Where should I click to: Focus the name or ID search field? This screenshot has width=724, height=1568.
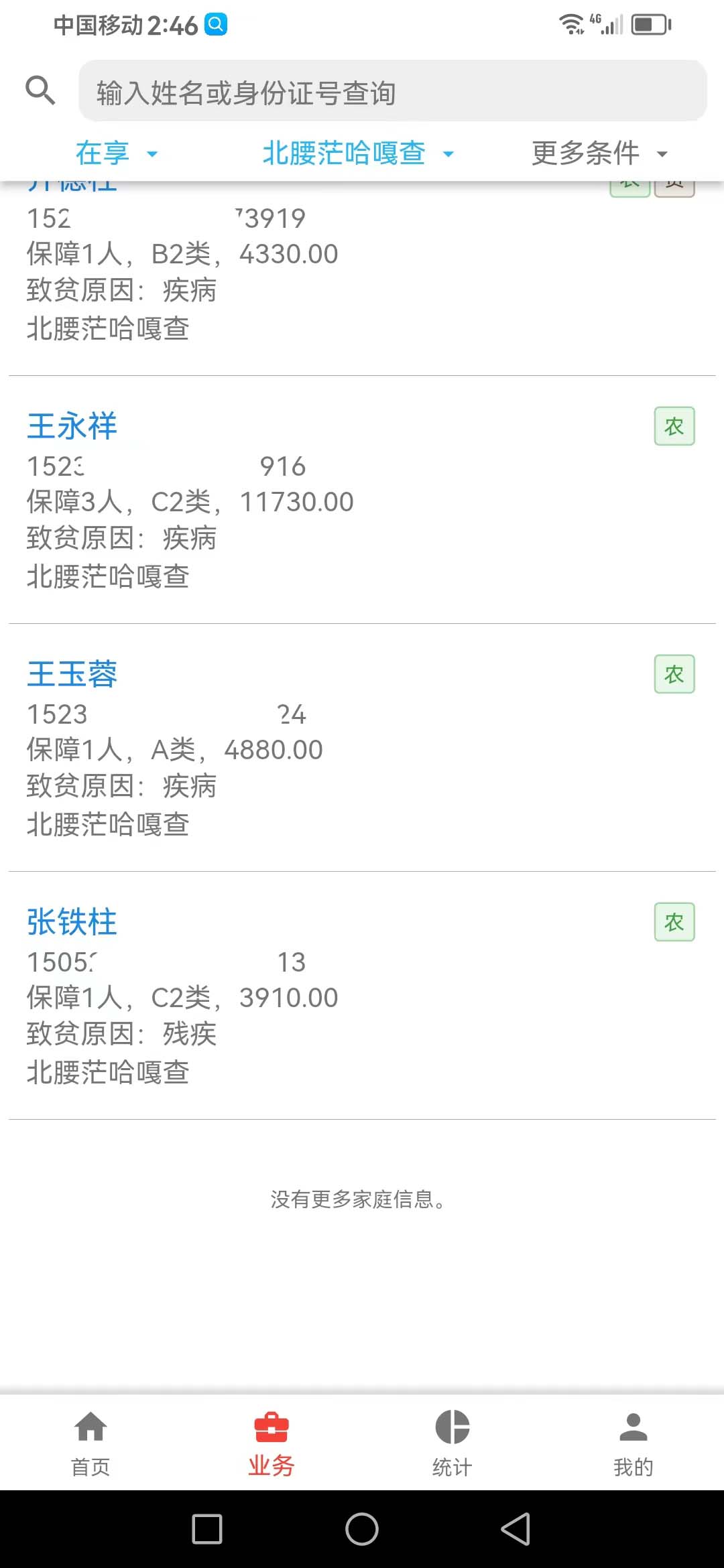pos(393,91)
